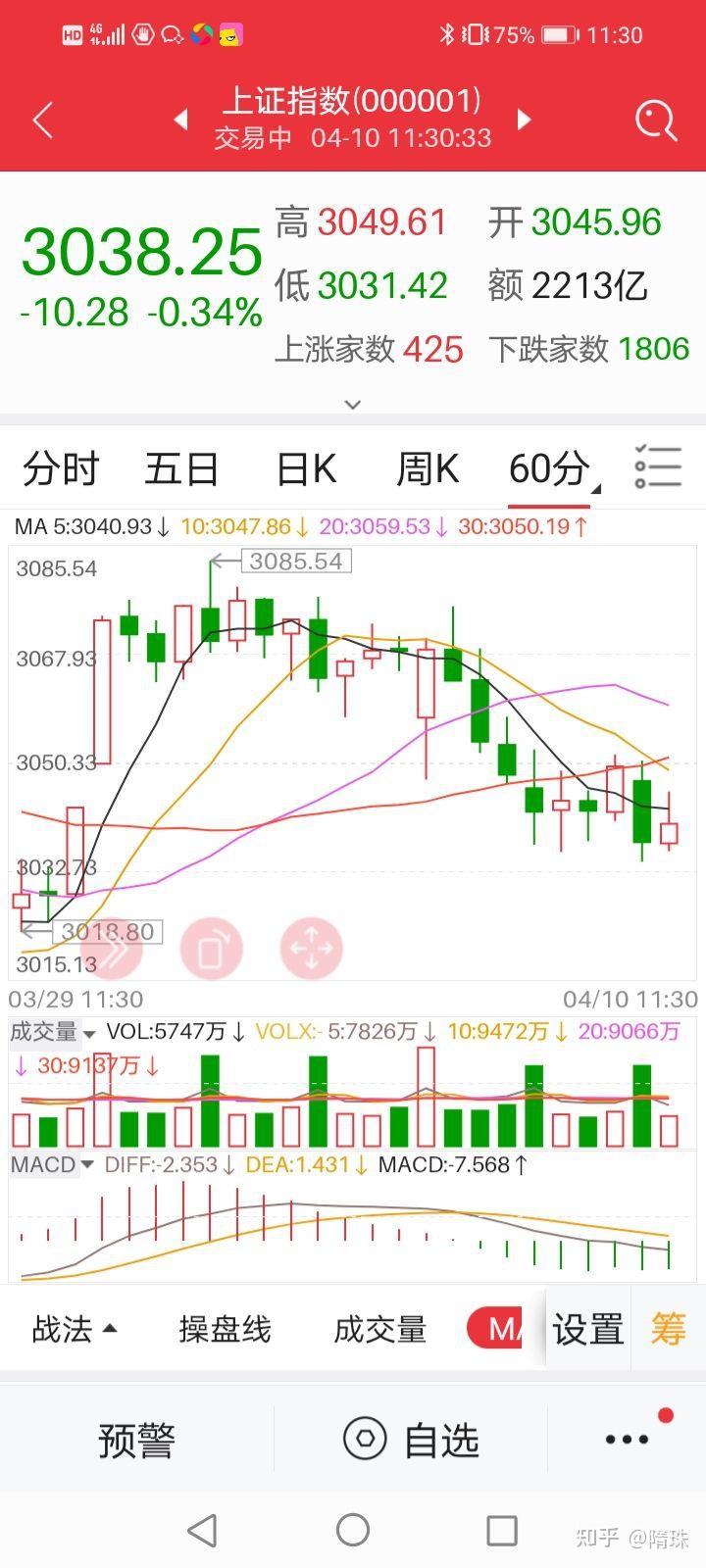Open the 60分 period dropdown
Screen dimensions: 706x1568
coord(552,469)
